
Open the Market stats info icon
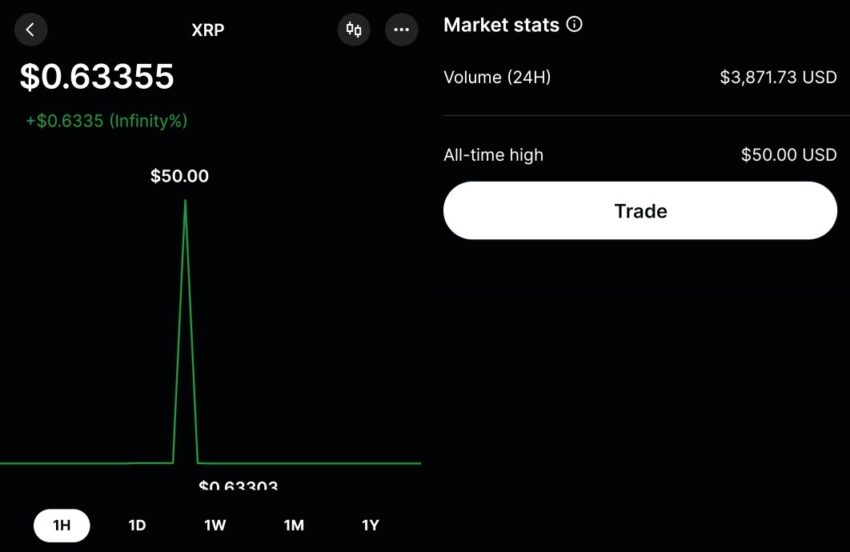click(x=574, y=25)
